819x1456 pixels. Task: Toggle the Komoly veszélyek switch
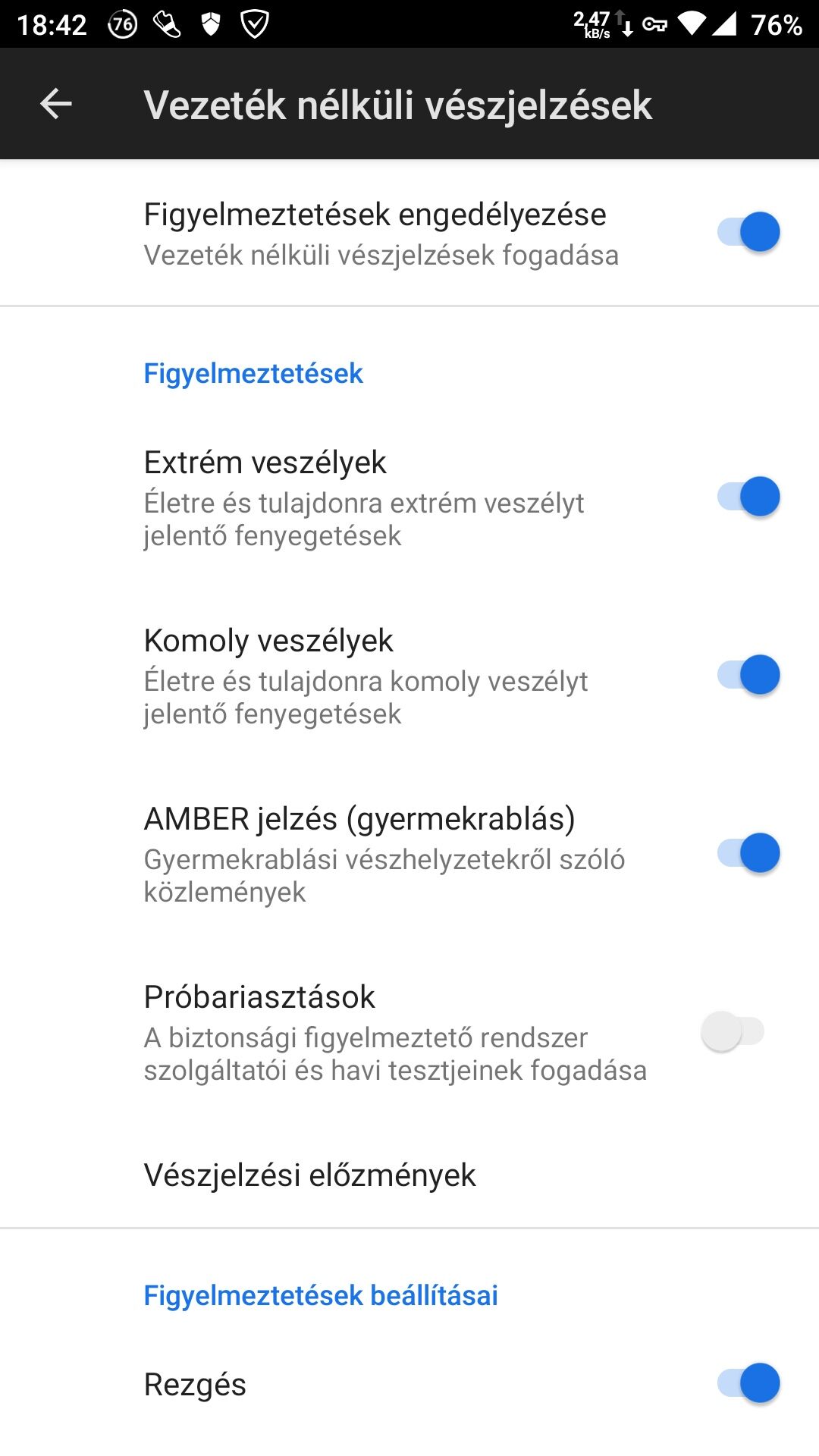pos(748,675)
